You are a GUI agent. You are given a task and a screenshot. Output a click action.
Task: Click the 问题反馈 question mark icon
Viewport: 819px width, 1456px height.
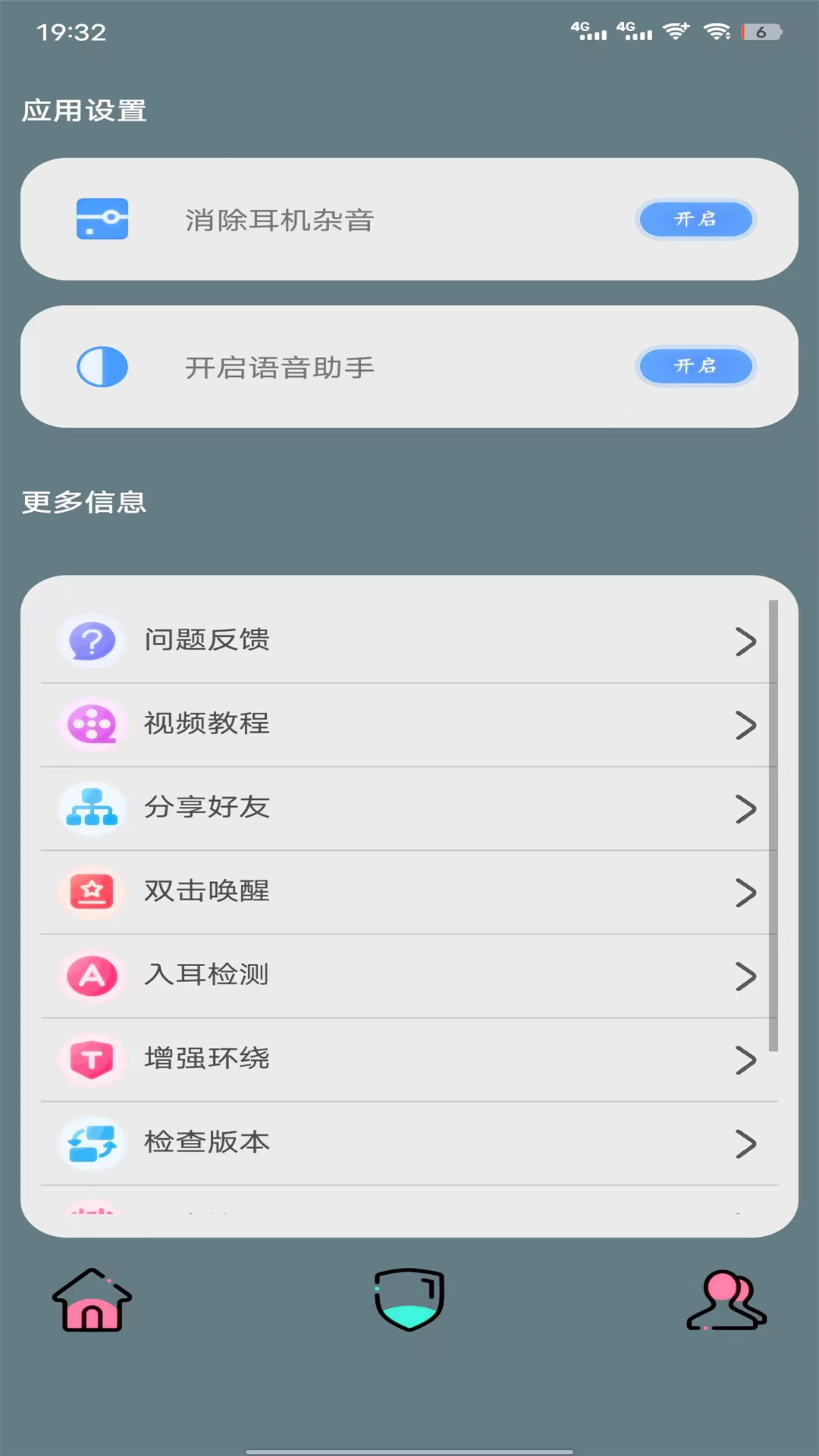point(91,641)
